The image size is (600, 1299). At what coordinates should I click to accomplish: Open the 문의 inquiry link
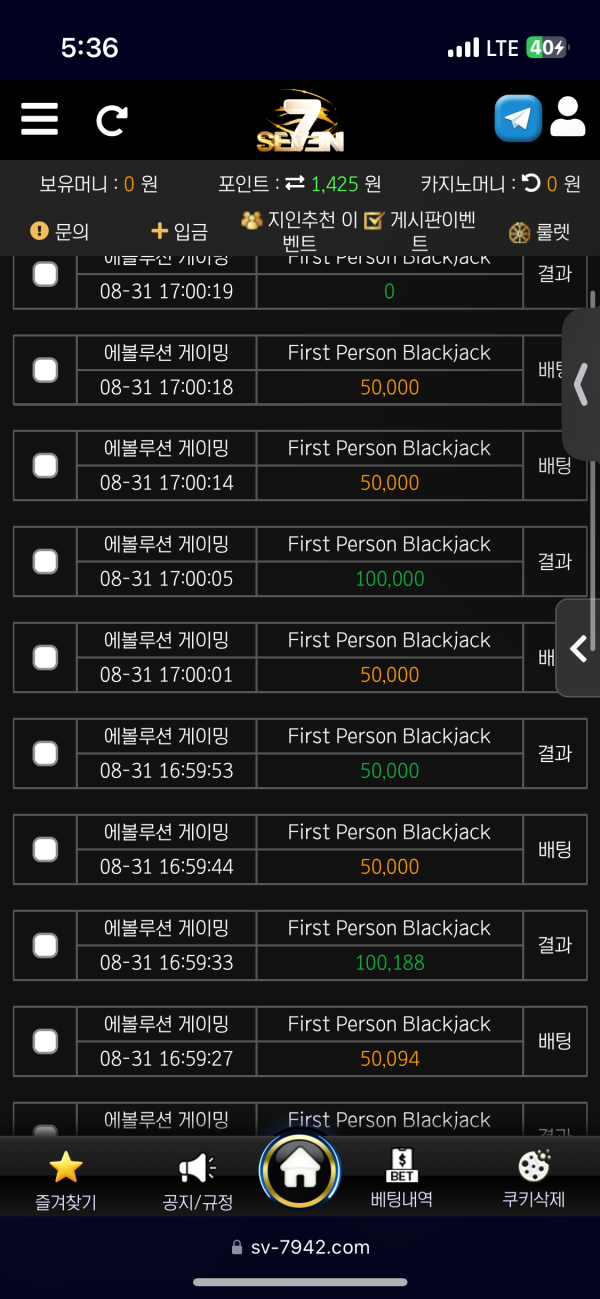pos(60,232)
